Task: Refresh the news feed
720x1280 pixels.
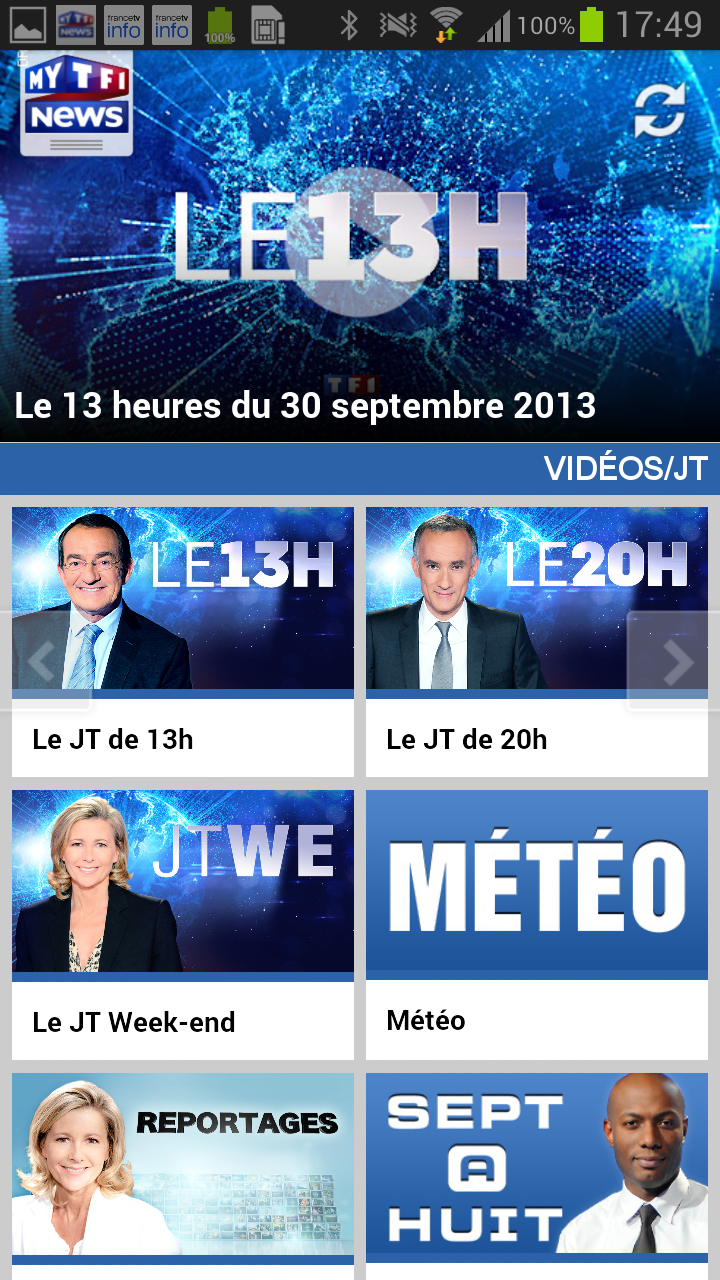Action: click(x=660, y=110)
